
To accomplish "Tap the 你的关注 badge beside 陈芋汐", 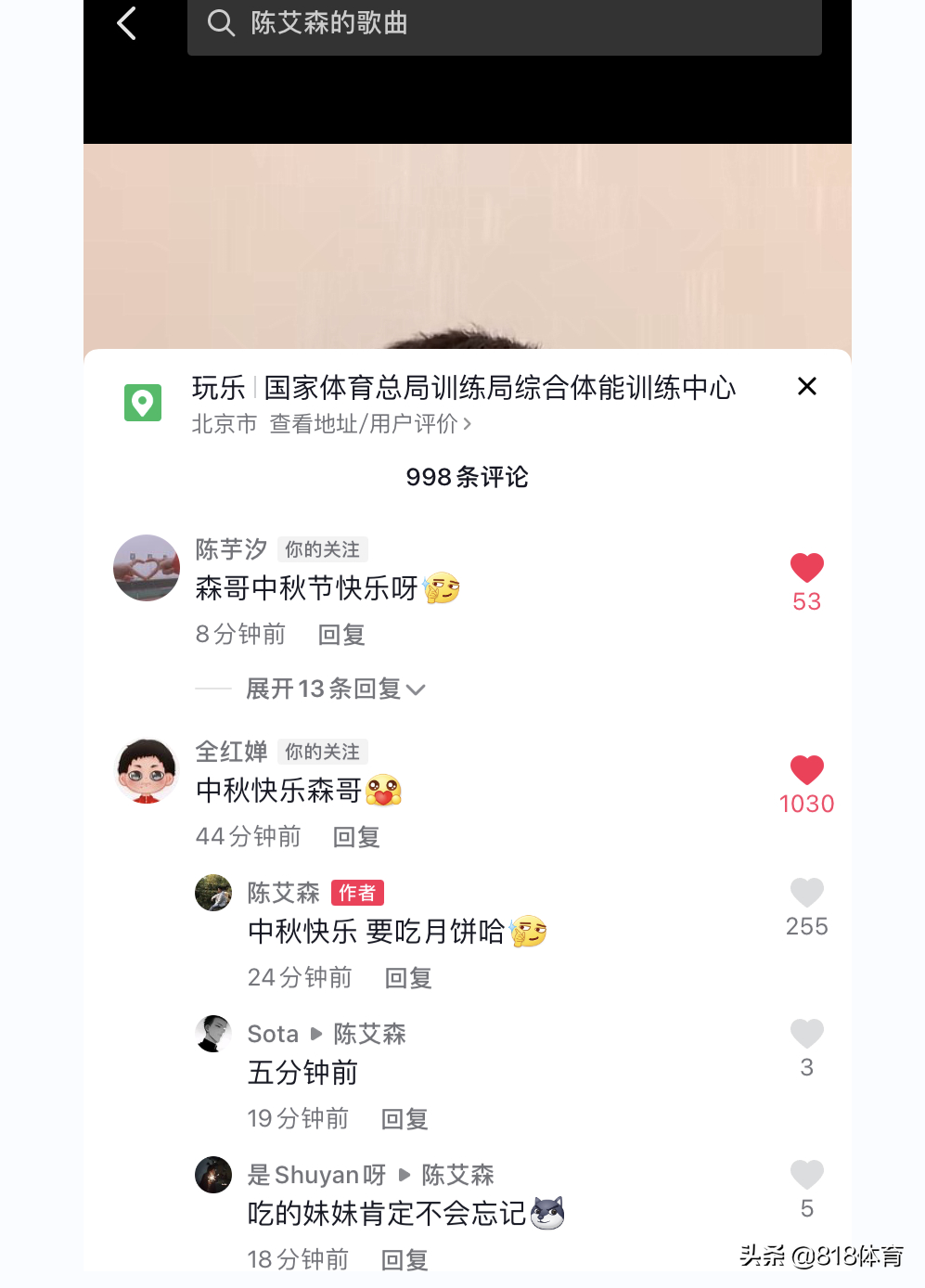I will click(322, 549).
